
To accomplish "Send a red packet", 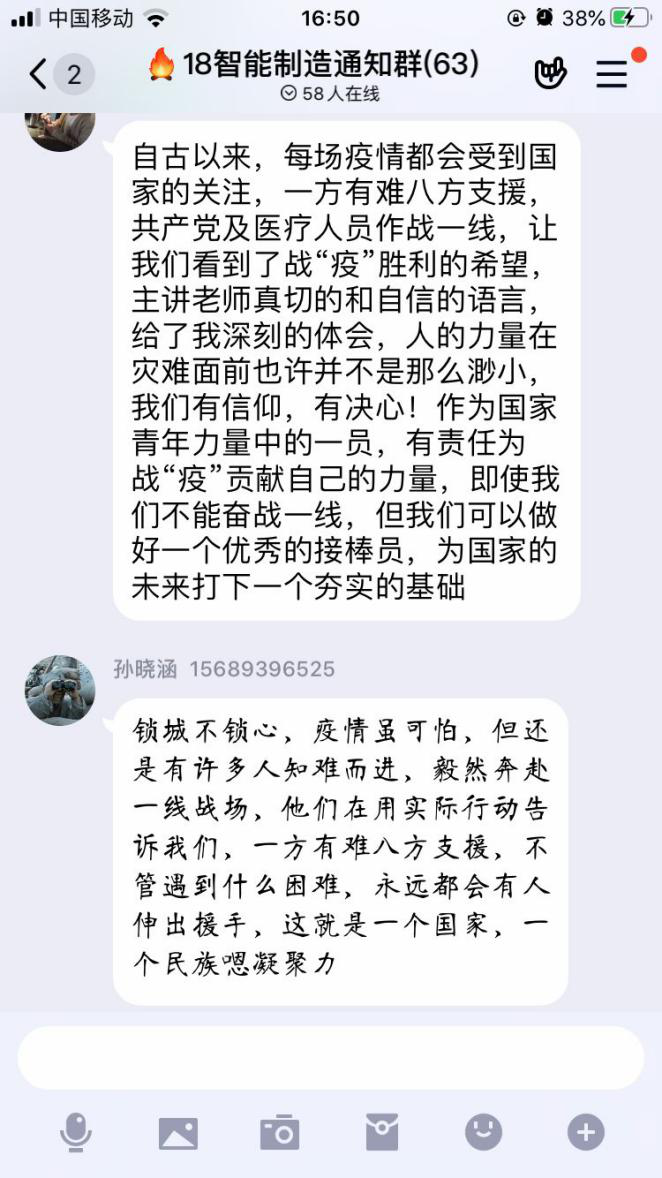I will click(x=382, y=1132).
